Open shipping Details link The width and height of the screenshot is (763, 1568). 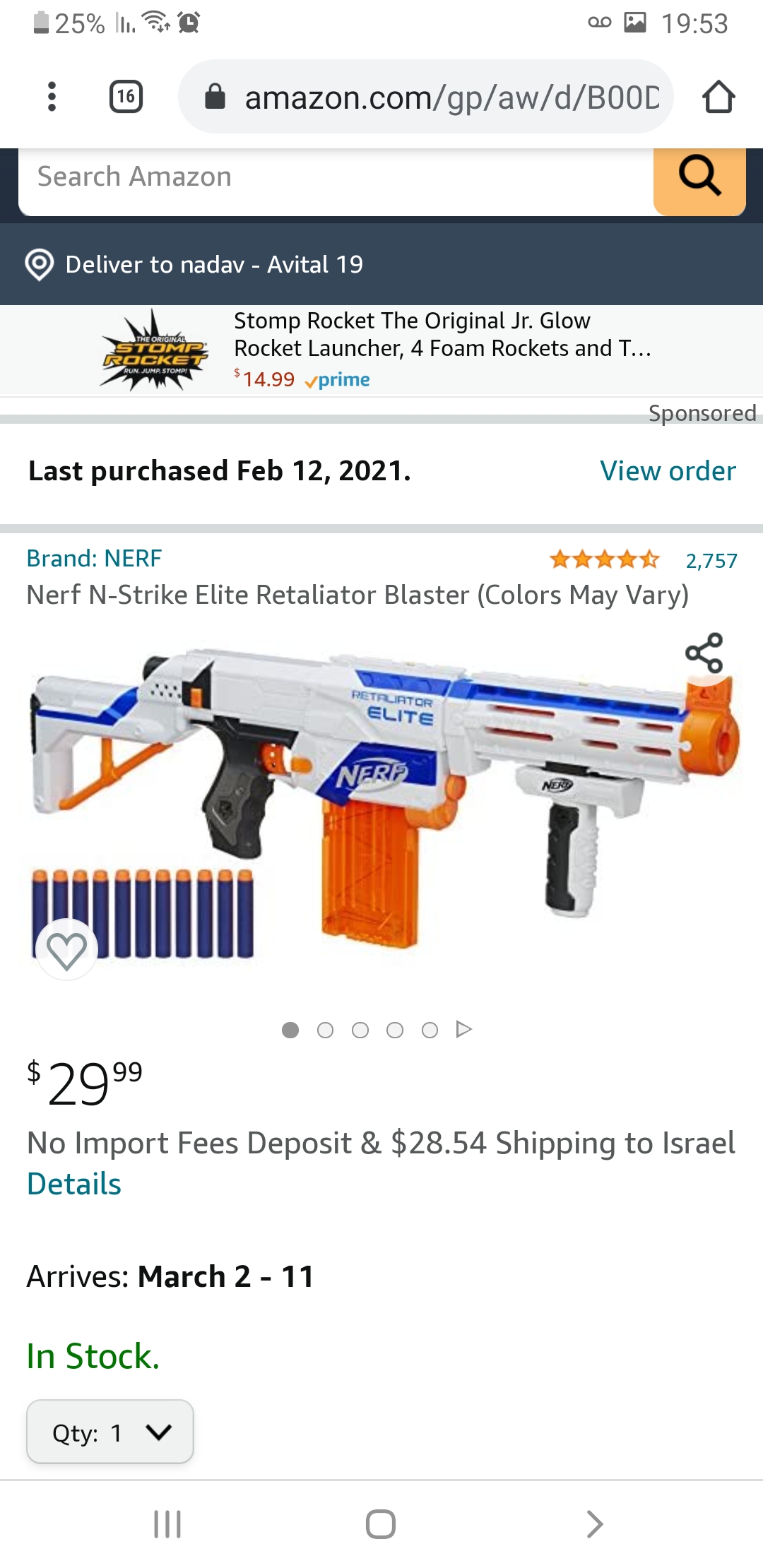pos(74,1184)
